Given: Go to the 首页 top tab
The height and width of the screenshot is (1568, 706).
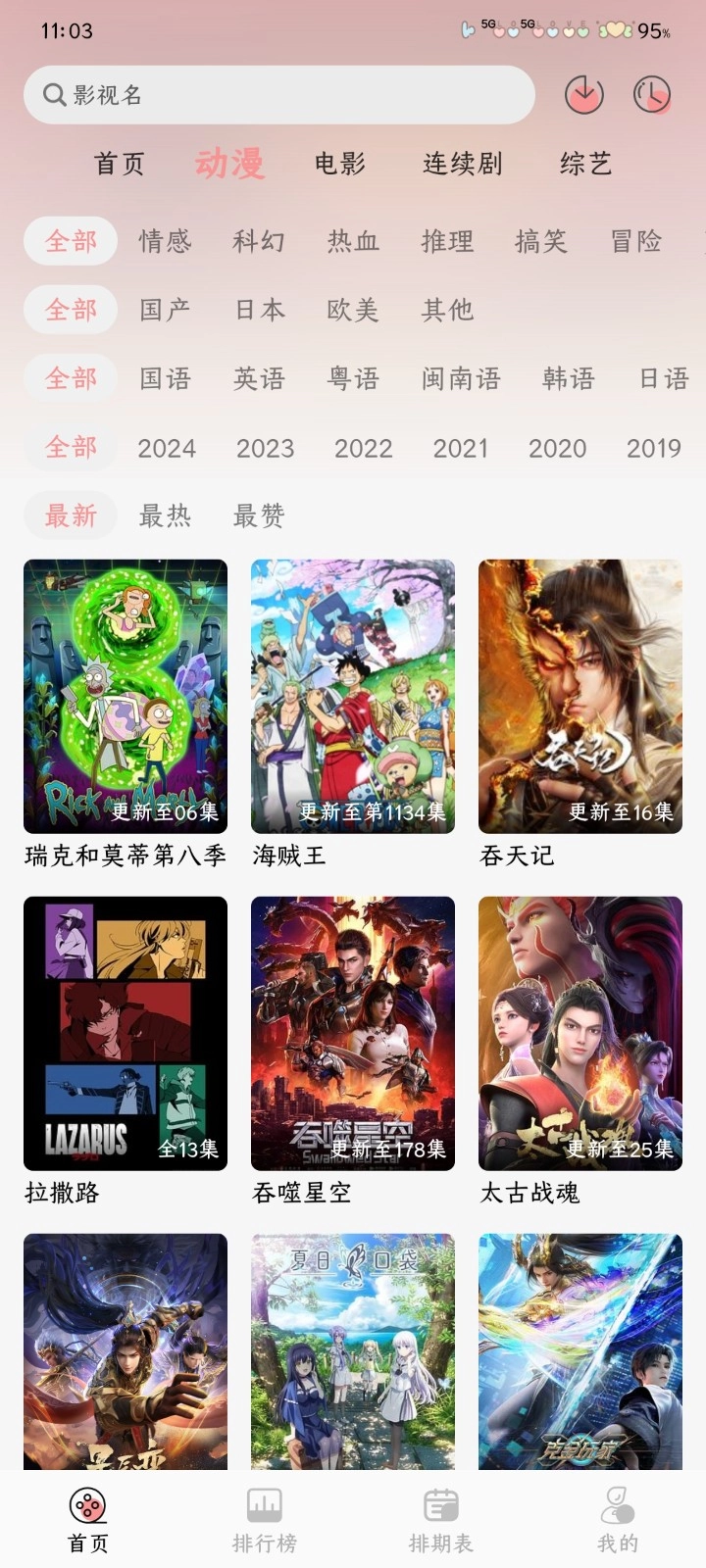Looking at the screenshot, I should (x=120, y=164).
